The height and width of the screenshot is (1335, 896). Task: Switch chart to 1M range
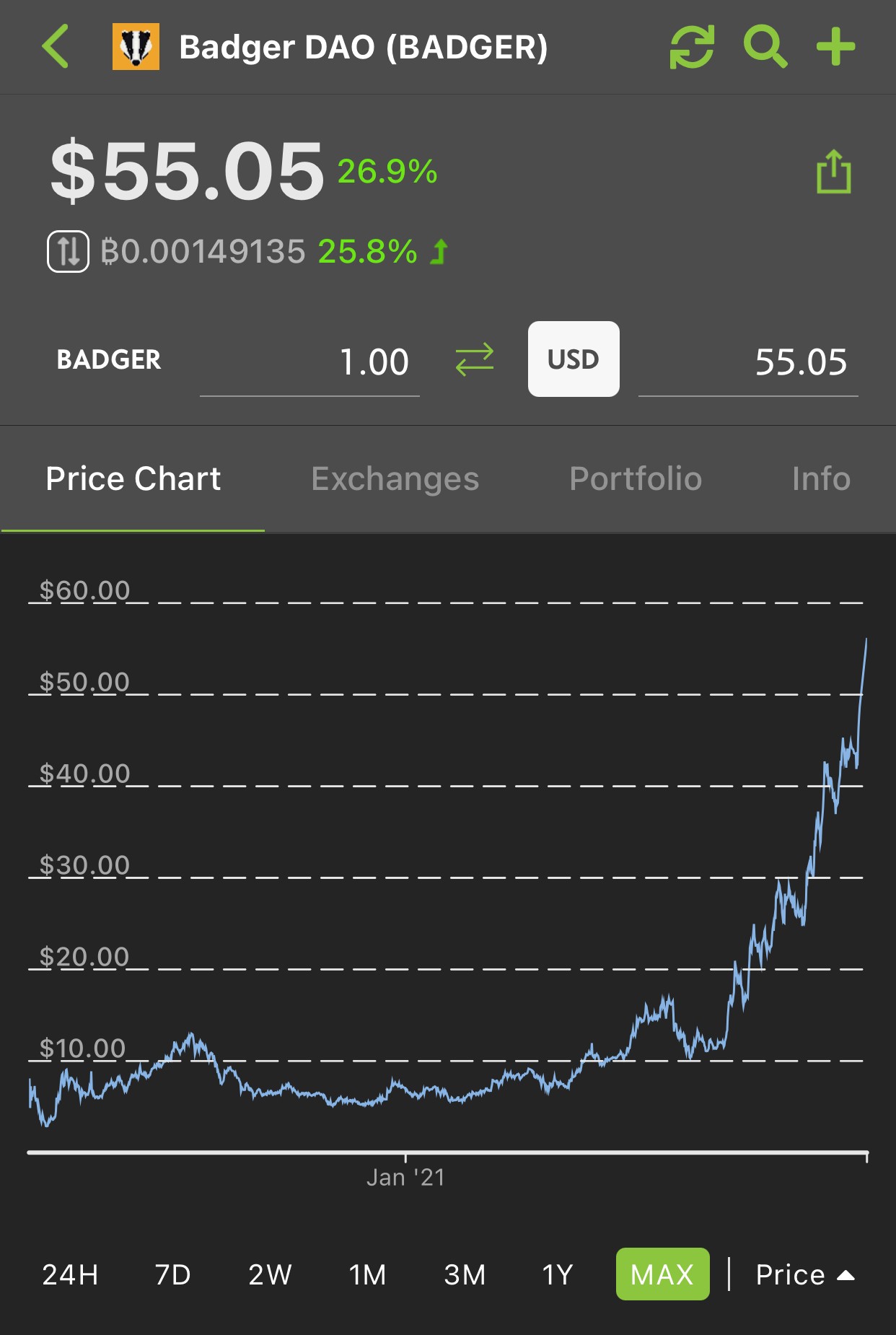pos(367,1274)
